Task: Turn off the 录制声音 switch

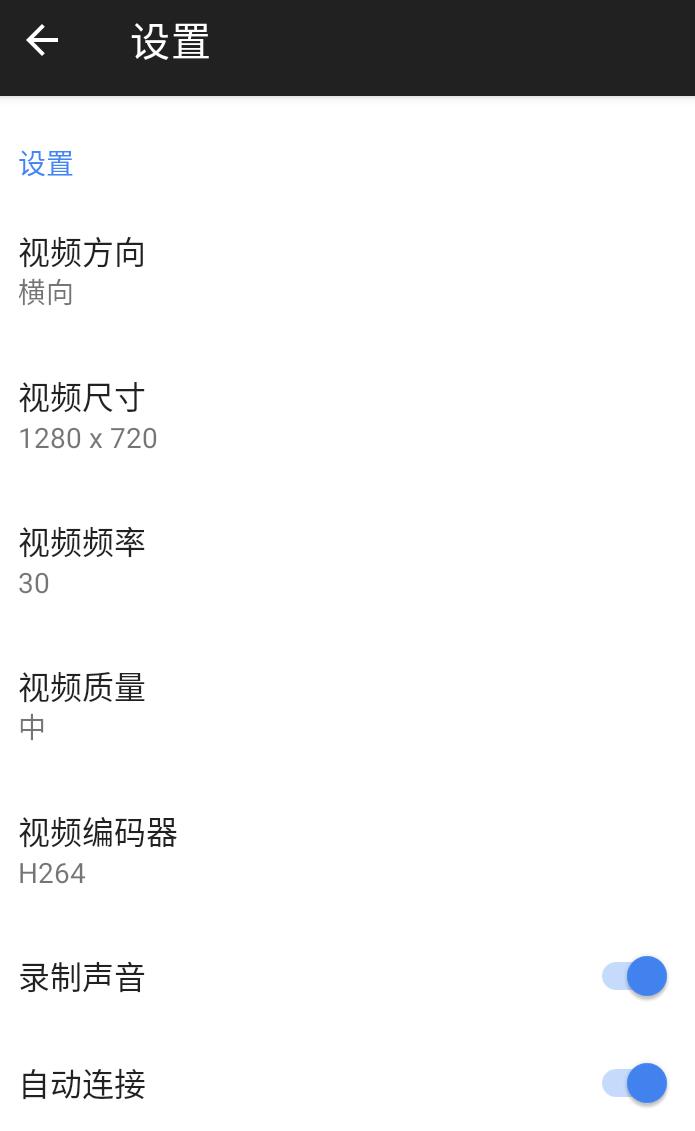Action: click(x=634, y=976)
